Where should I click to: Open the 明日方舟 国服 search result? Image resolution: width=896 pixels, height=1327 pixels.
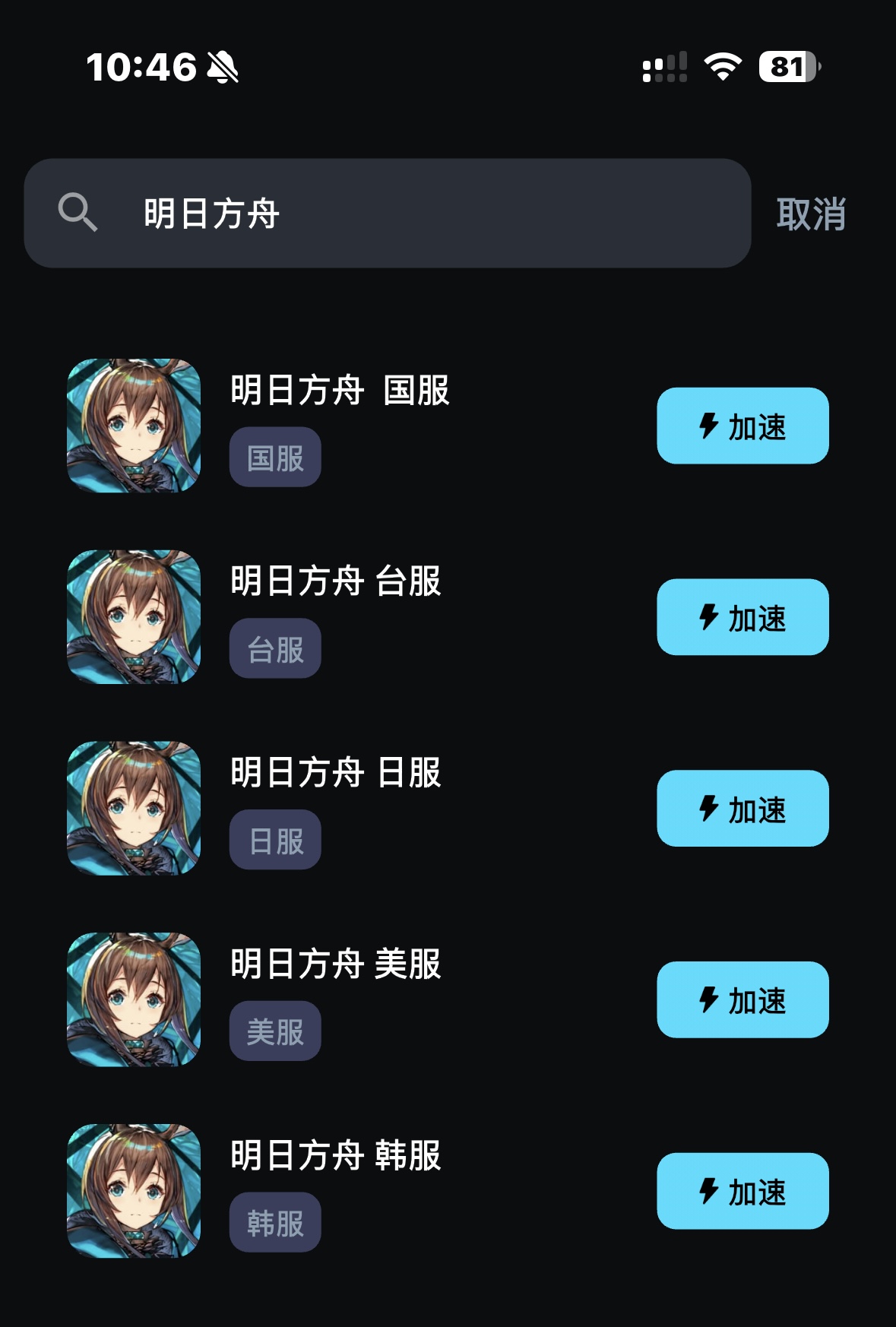coord(340,391)
